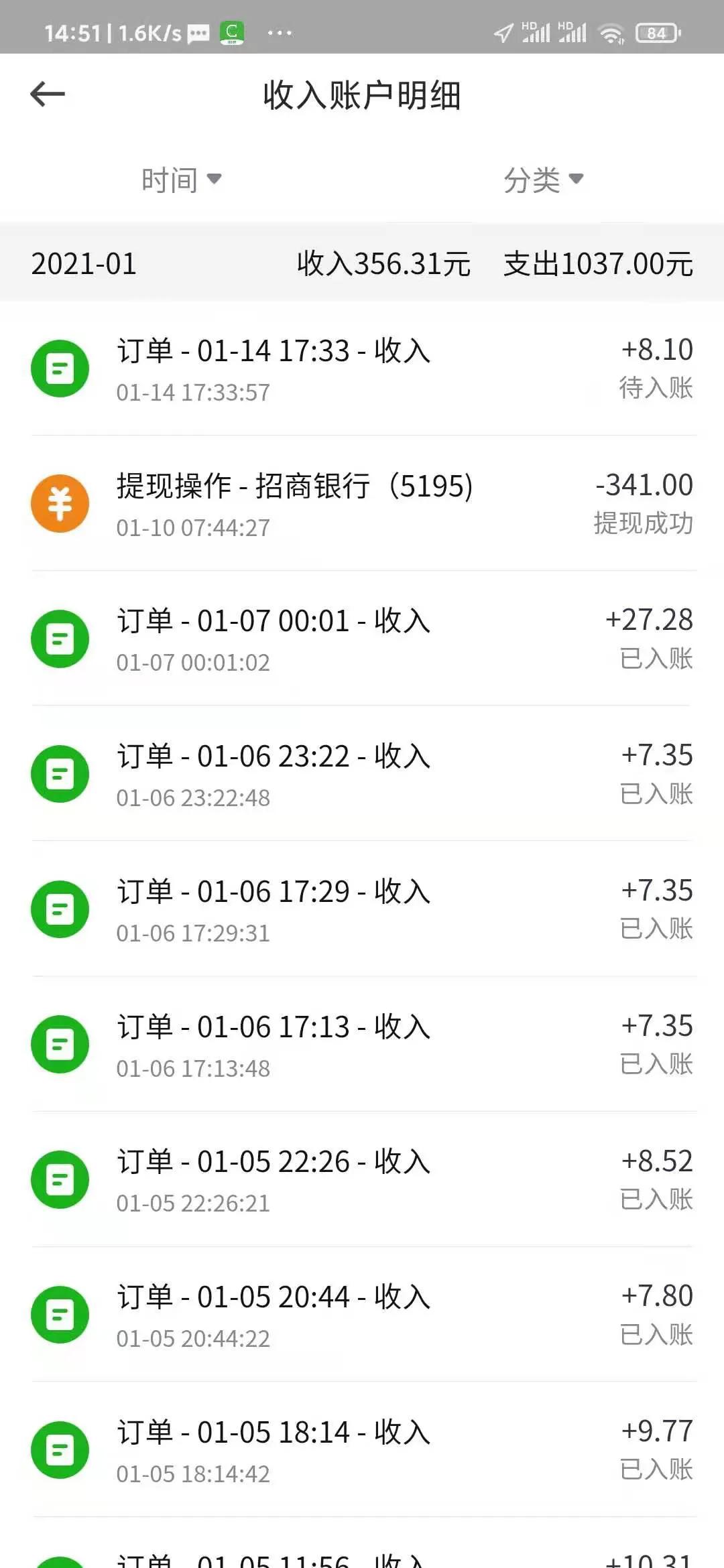The height and width of the screenshot is (1568, 724).
Task: Tap 提现成功 status on the withdrawal entry
Action: point(645,527)
